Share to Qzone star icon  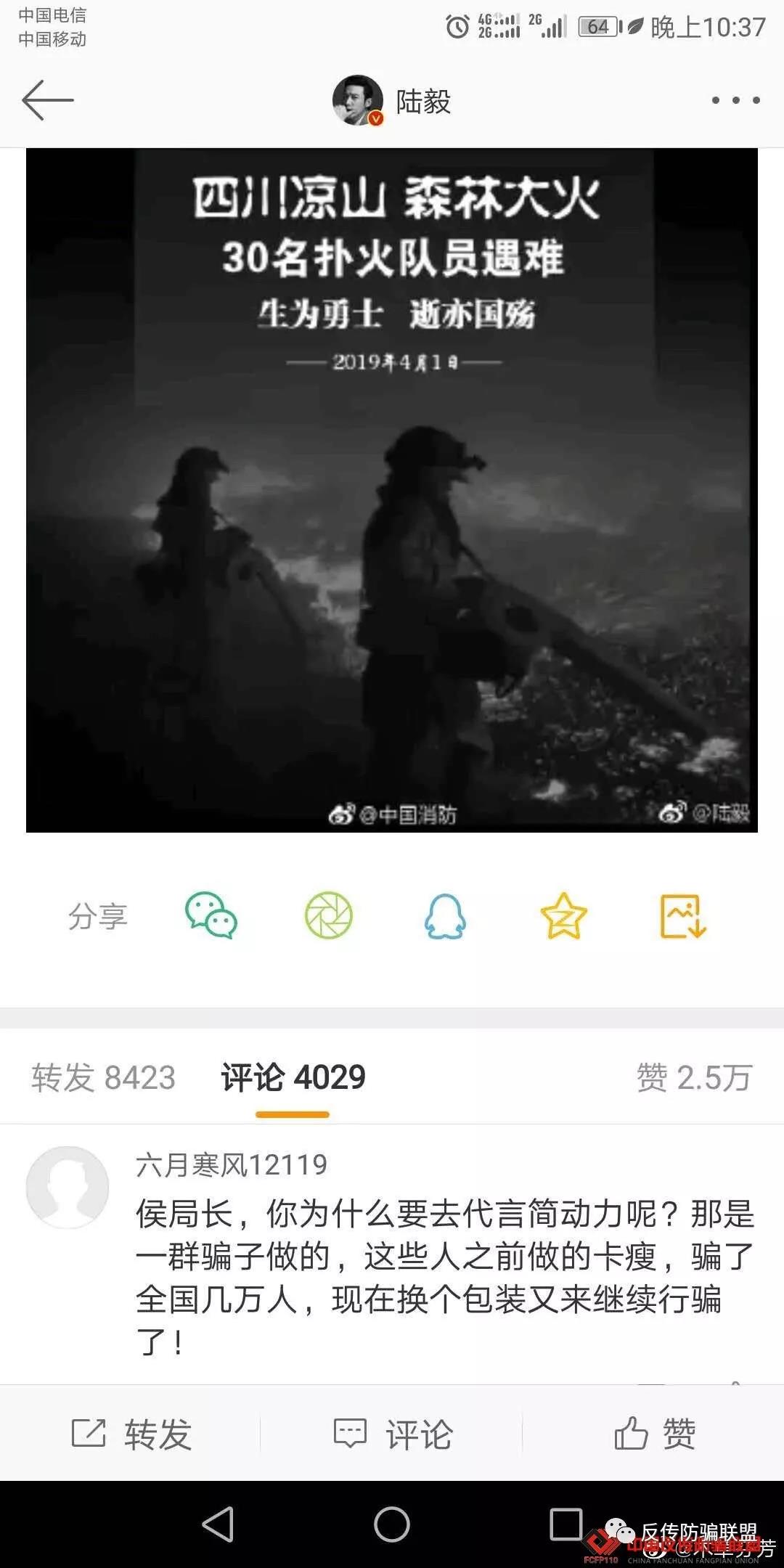563,915
